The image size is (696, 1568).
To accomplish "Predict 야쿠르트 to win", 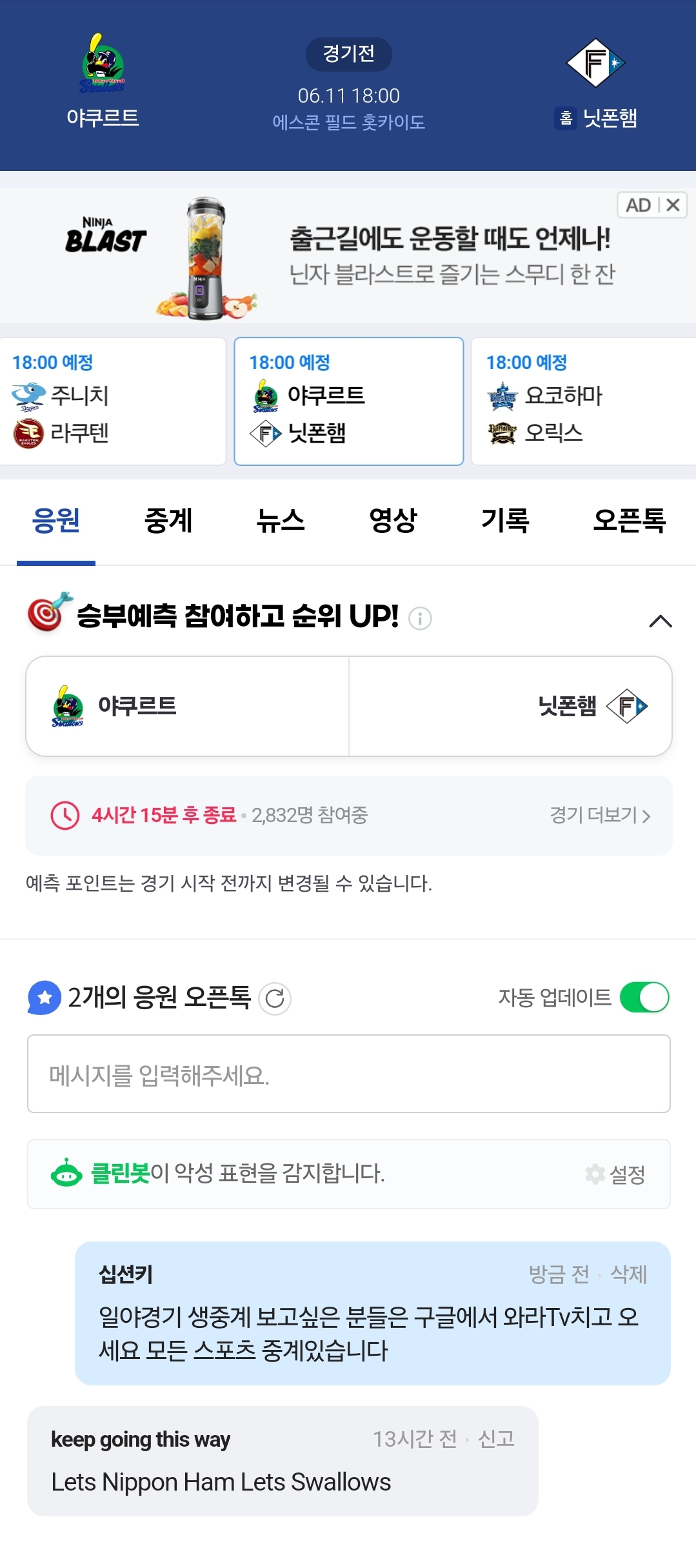I will tap(188, 706).
